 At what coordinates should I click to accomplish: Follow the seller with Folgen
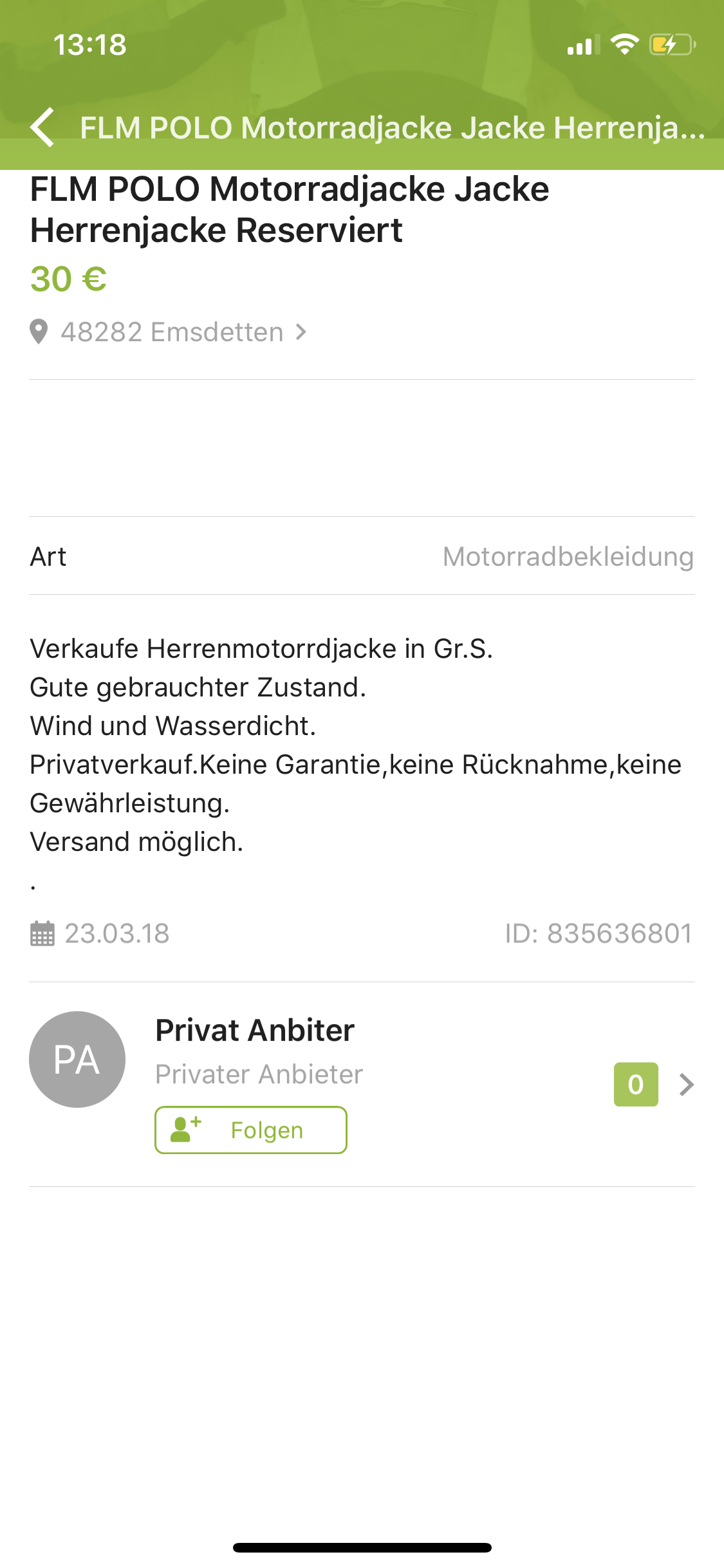point(250,1130)
